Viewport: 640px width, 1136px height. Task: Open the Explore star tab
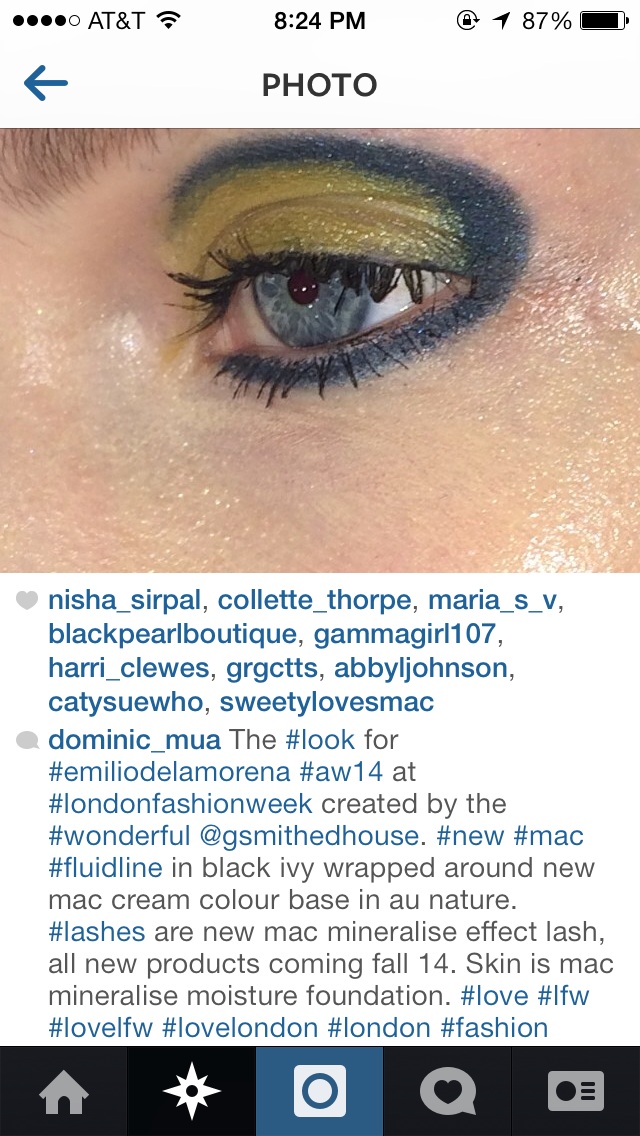(191, 1091)
